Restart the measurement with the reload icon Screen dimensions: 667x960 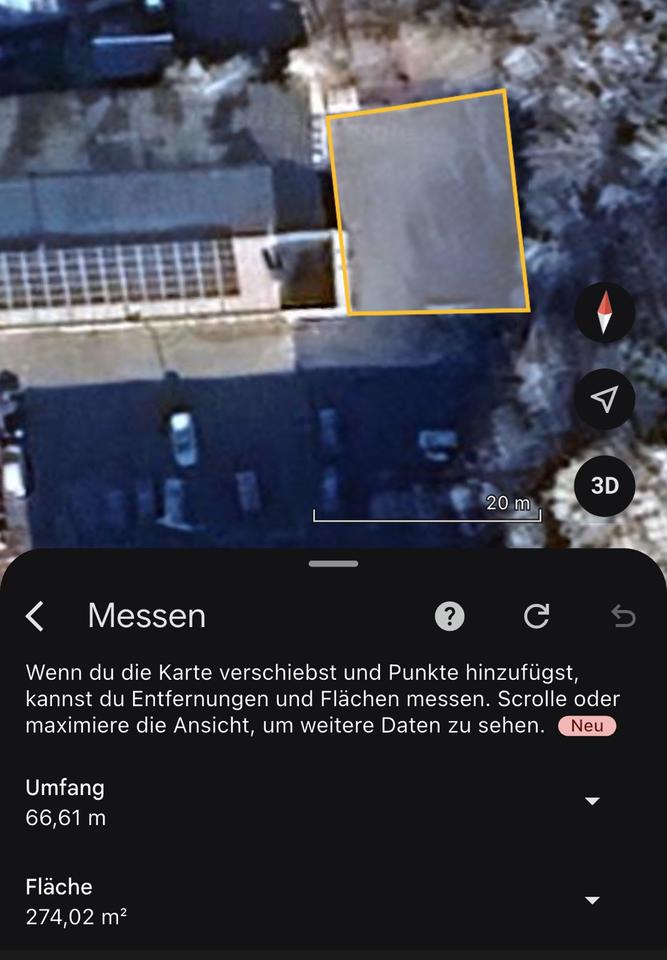coord(537,616)
